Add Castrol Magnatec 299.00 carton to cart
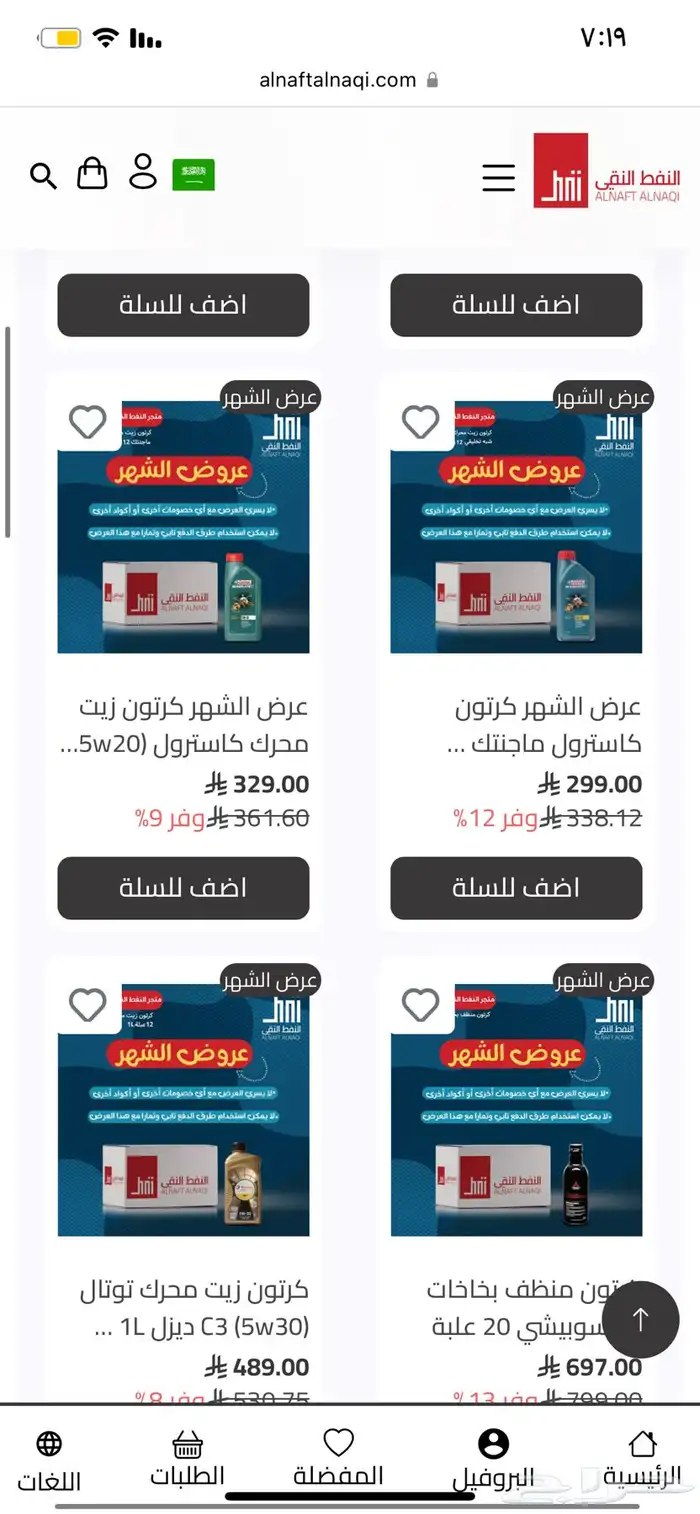Image resolution: width=700 pixels, height=1514 pixels. (516, 888)
